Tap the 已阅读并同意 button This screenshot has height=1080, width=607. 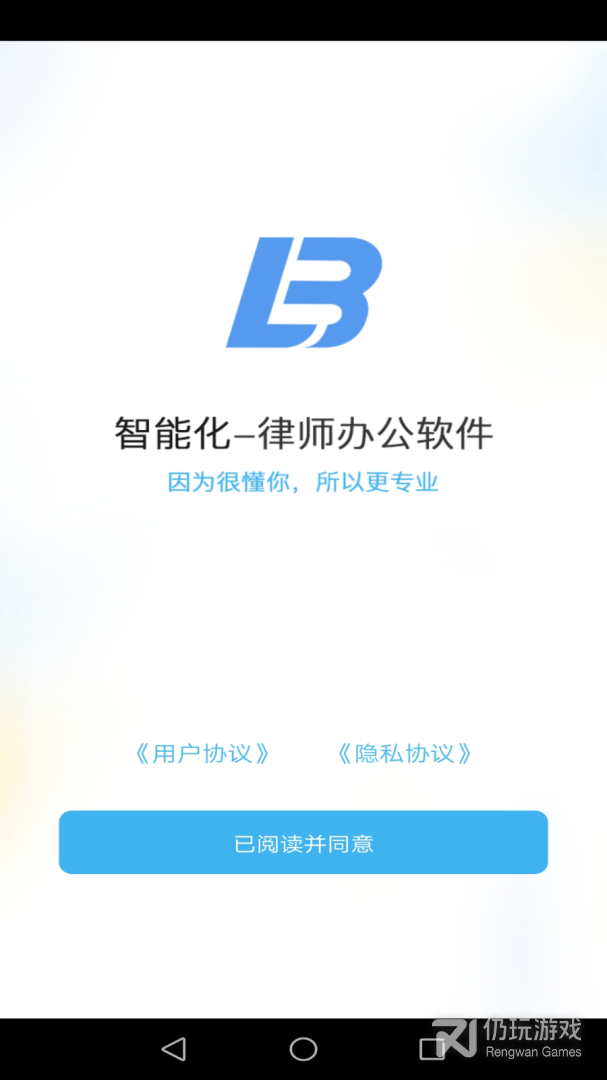[303, 843]
